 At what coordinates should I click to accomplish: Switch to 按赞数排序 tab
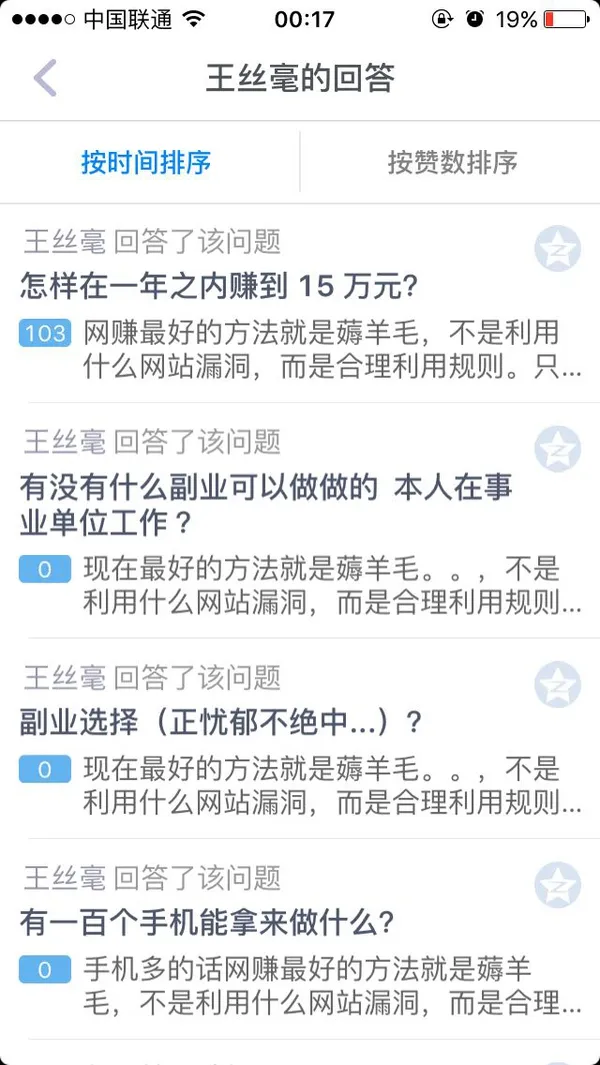(453, 162)
